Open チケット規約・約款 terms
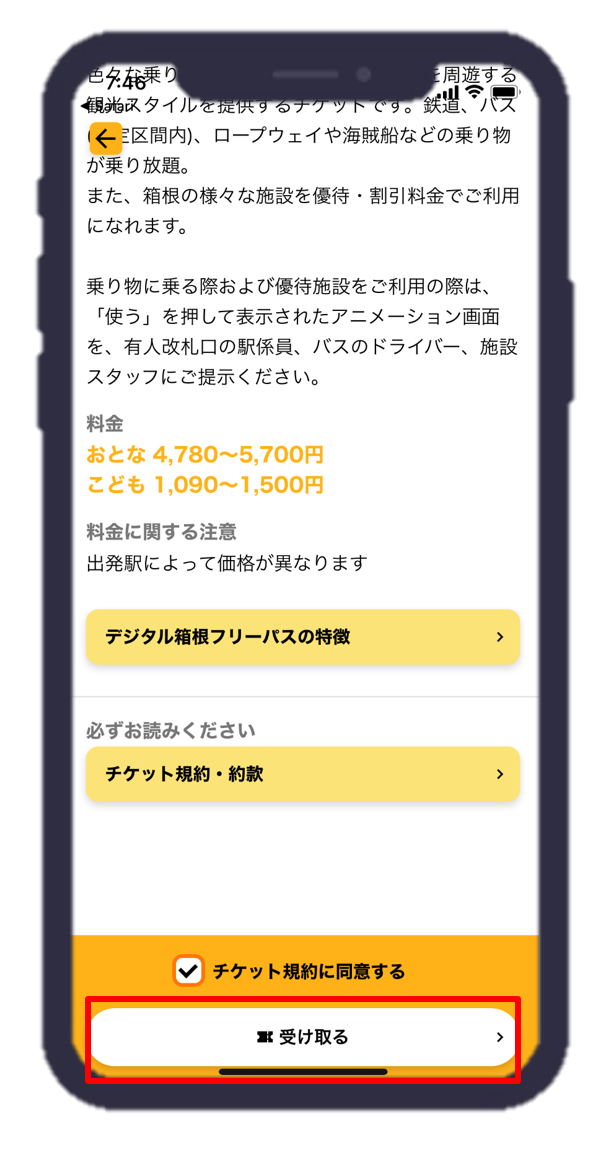608x1155 pixels. (302, 774)
